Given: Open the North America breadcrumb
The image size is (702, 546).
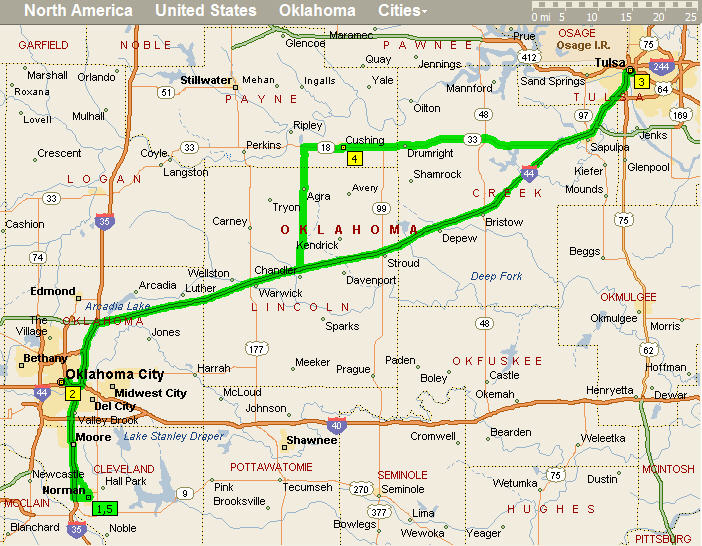Looking at the screenshot, I should coord(78,11).
